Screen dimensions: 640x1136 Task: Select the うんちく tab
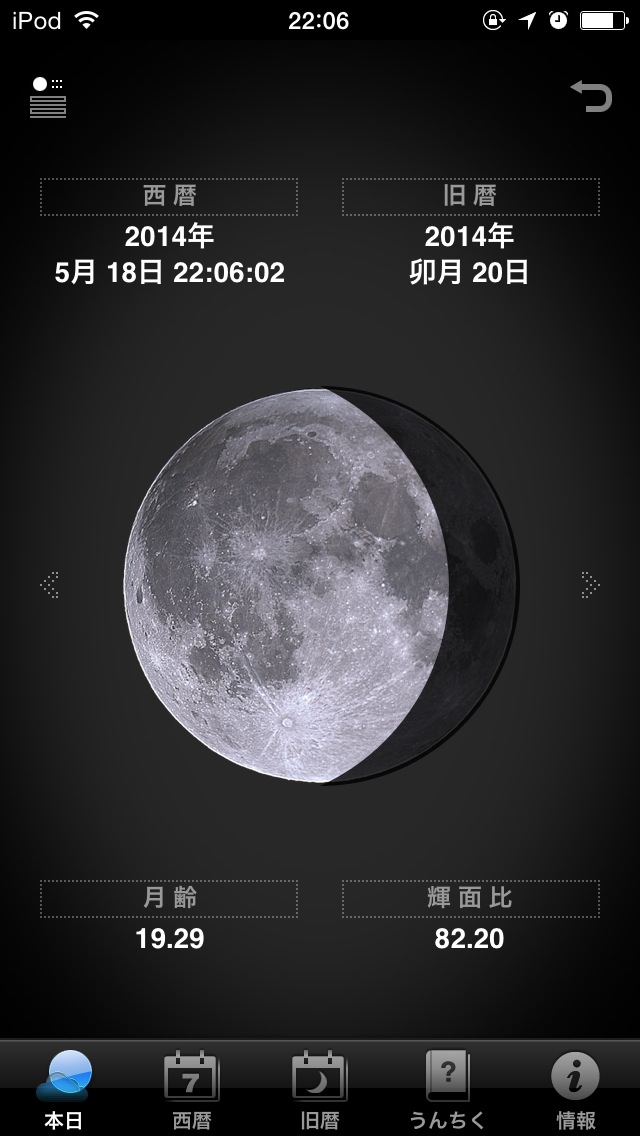[x=447, y=1088]
